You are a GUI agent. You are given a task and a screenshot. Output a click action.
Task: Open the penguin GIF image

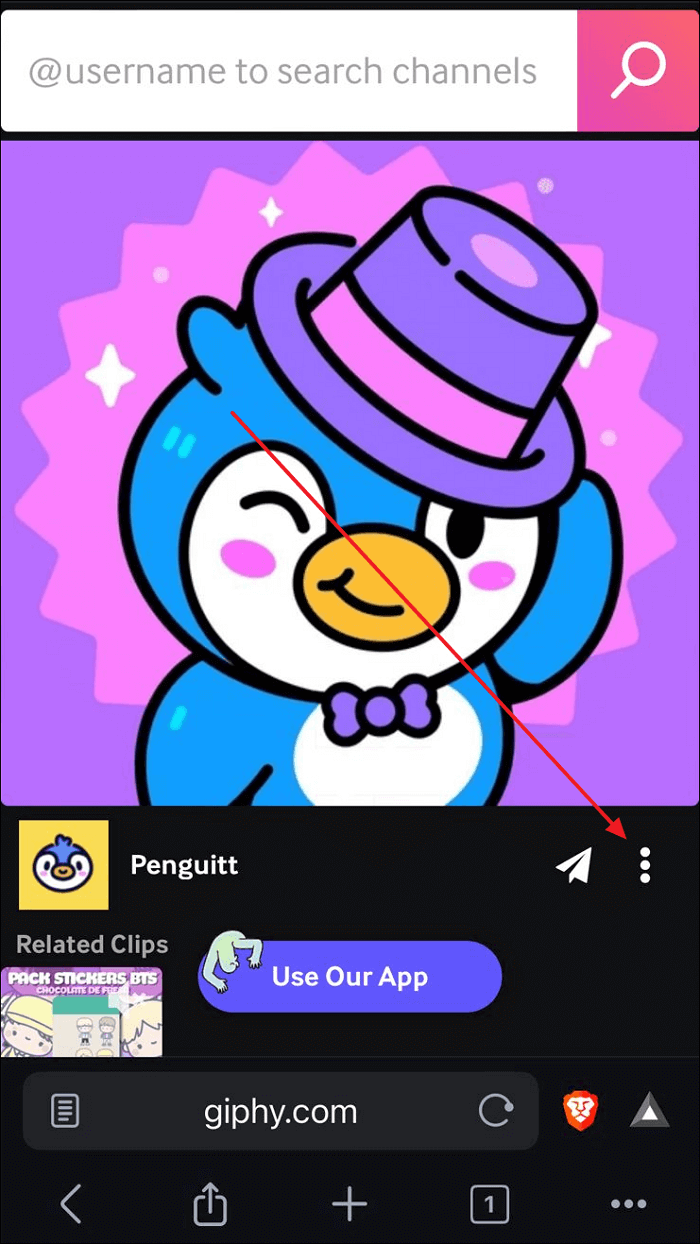coord(350,472)
